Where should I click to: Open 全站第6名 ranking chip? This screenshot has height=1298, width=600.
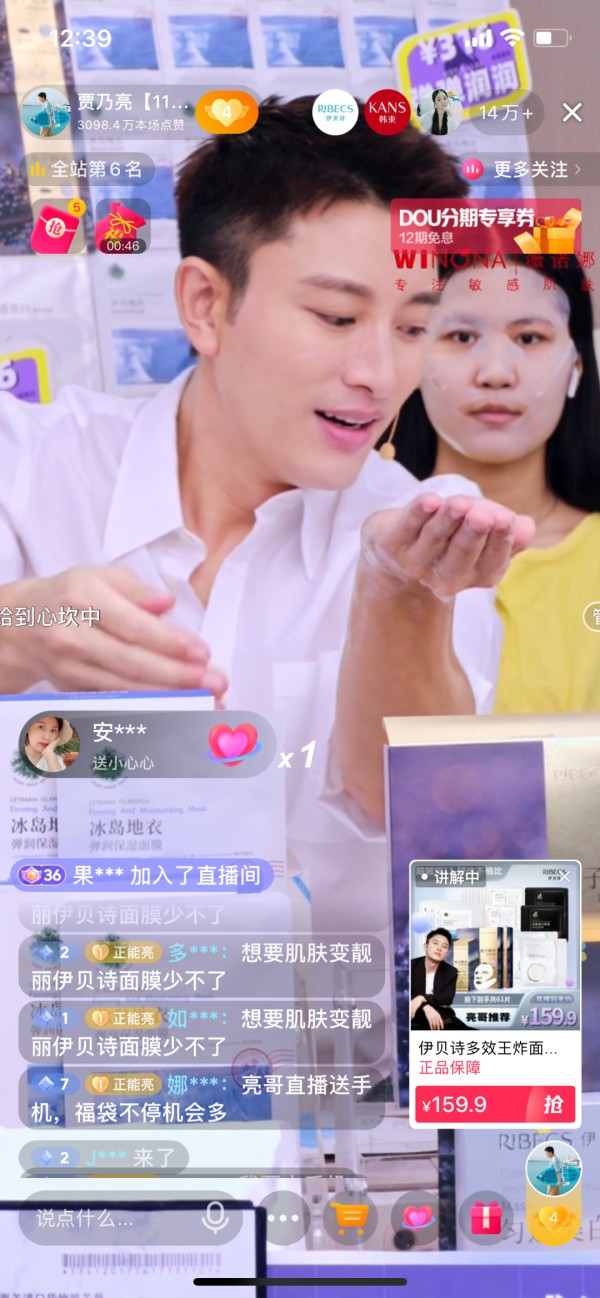point(88,169)
